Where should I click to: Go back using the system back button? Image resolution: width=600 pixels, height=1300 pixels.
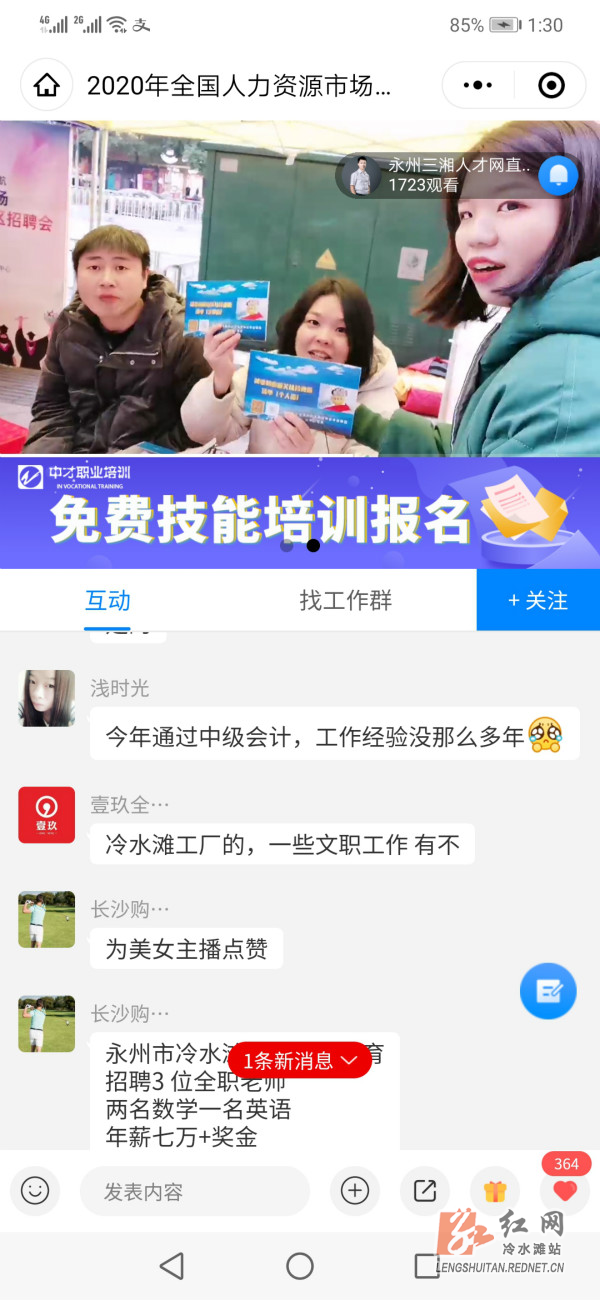point(172,1266)
